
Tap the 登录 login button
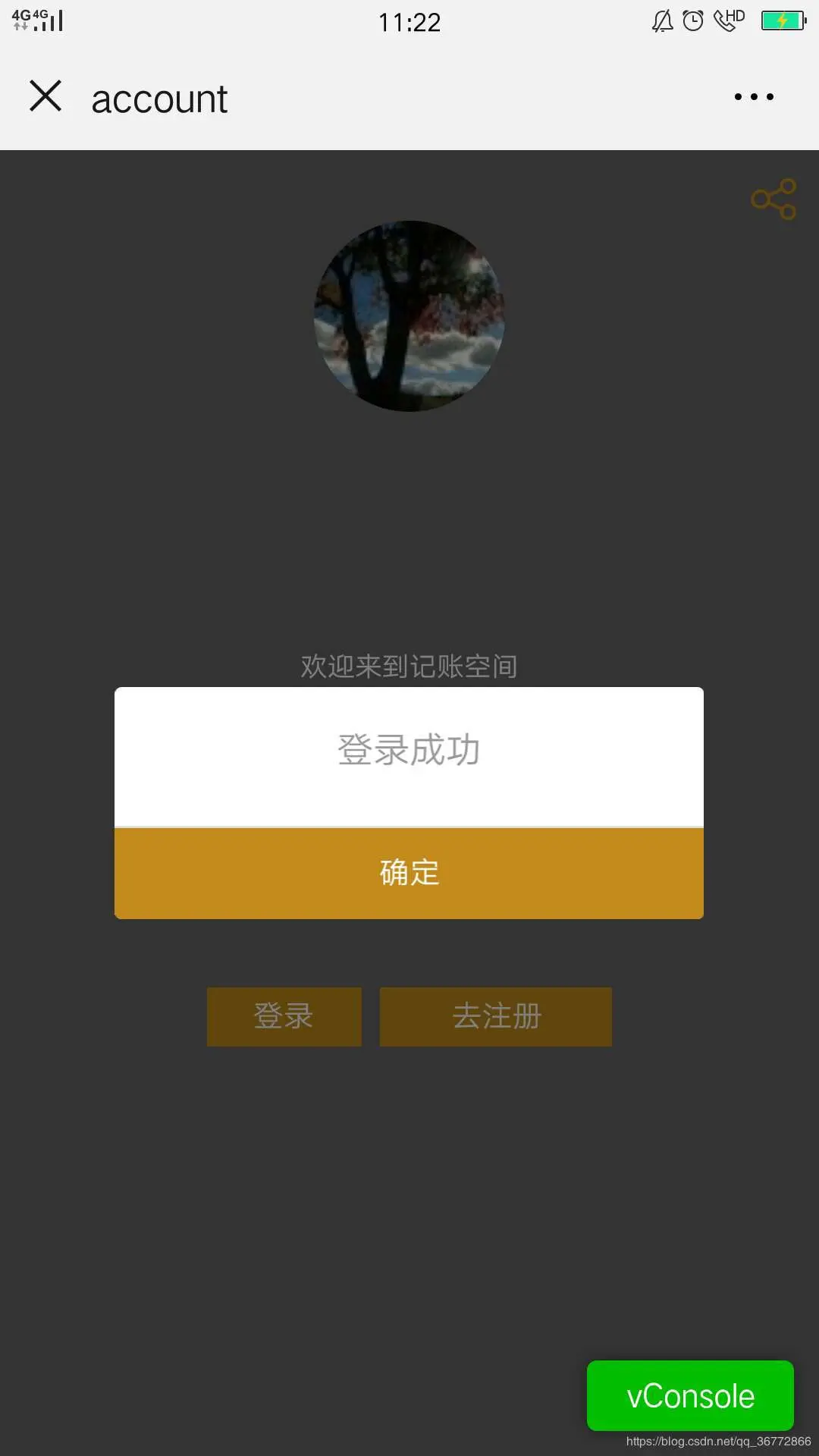click(x=284, y=1017)
